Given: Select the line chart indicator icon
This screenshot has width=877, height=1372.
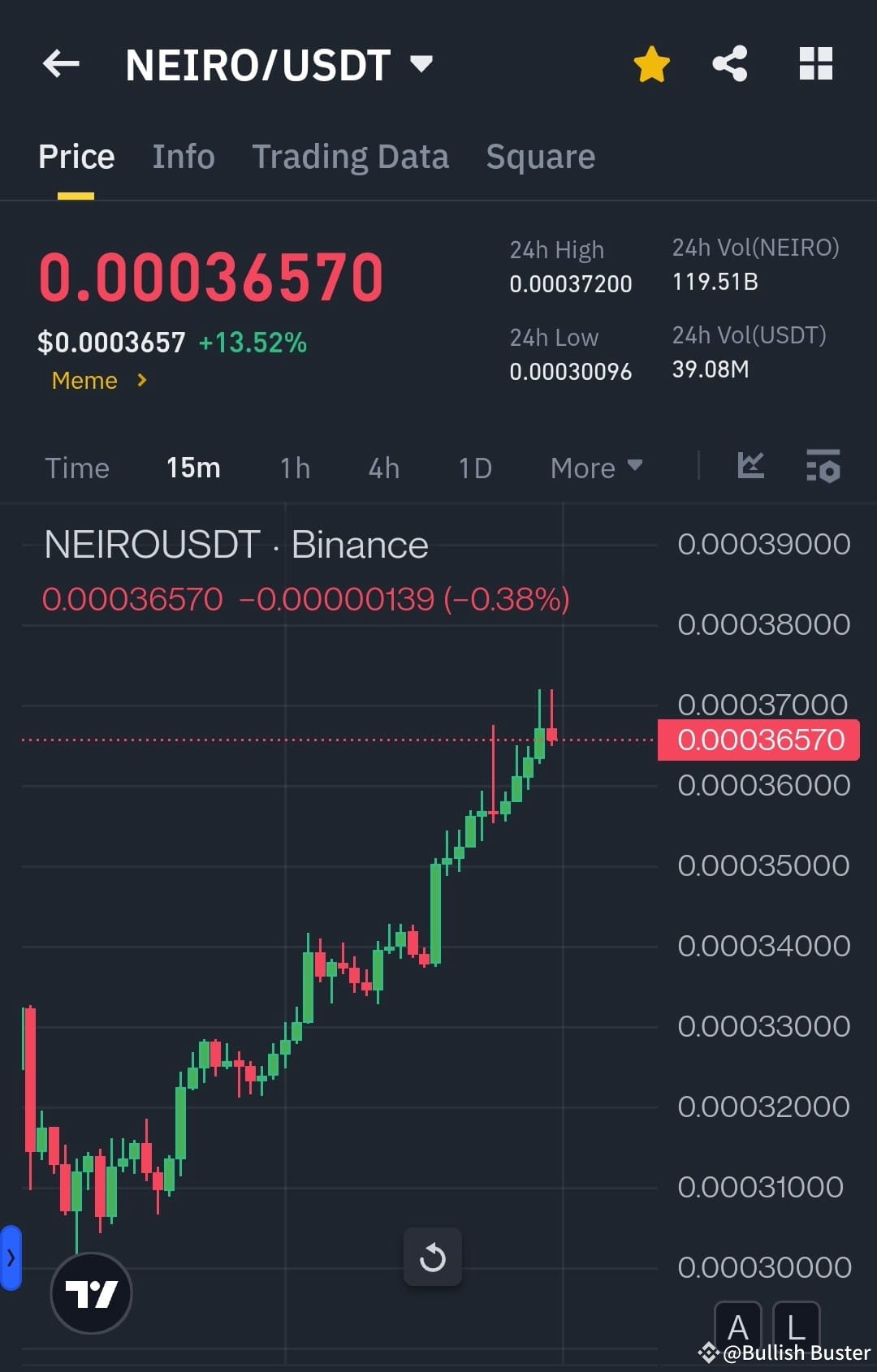Looking at the screenshot, I should pos(751,467).
